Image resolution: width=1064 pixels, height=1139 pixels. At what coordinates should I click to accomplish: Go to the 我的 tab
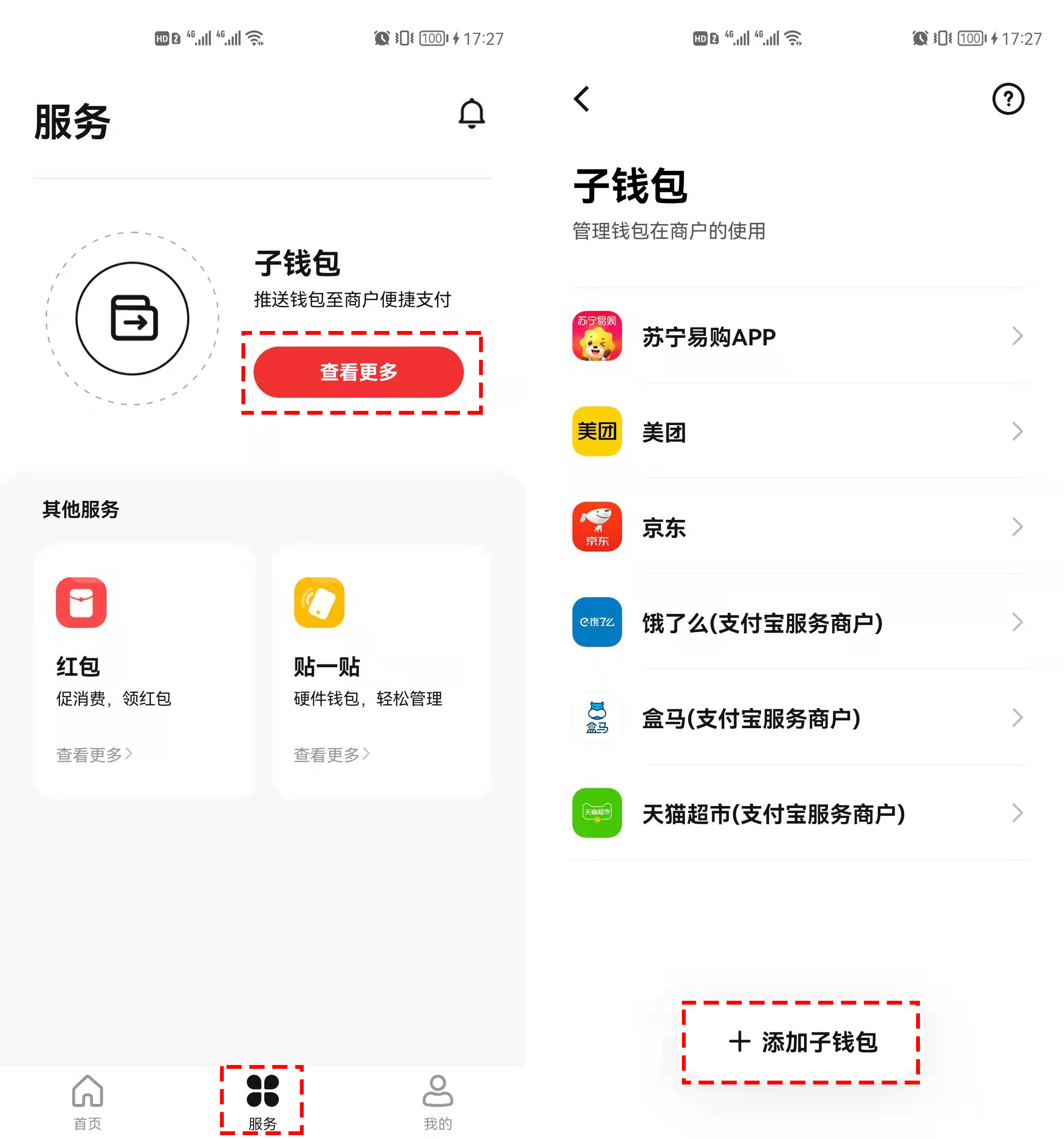[437, 1101]
